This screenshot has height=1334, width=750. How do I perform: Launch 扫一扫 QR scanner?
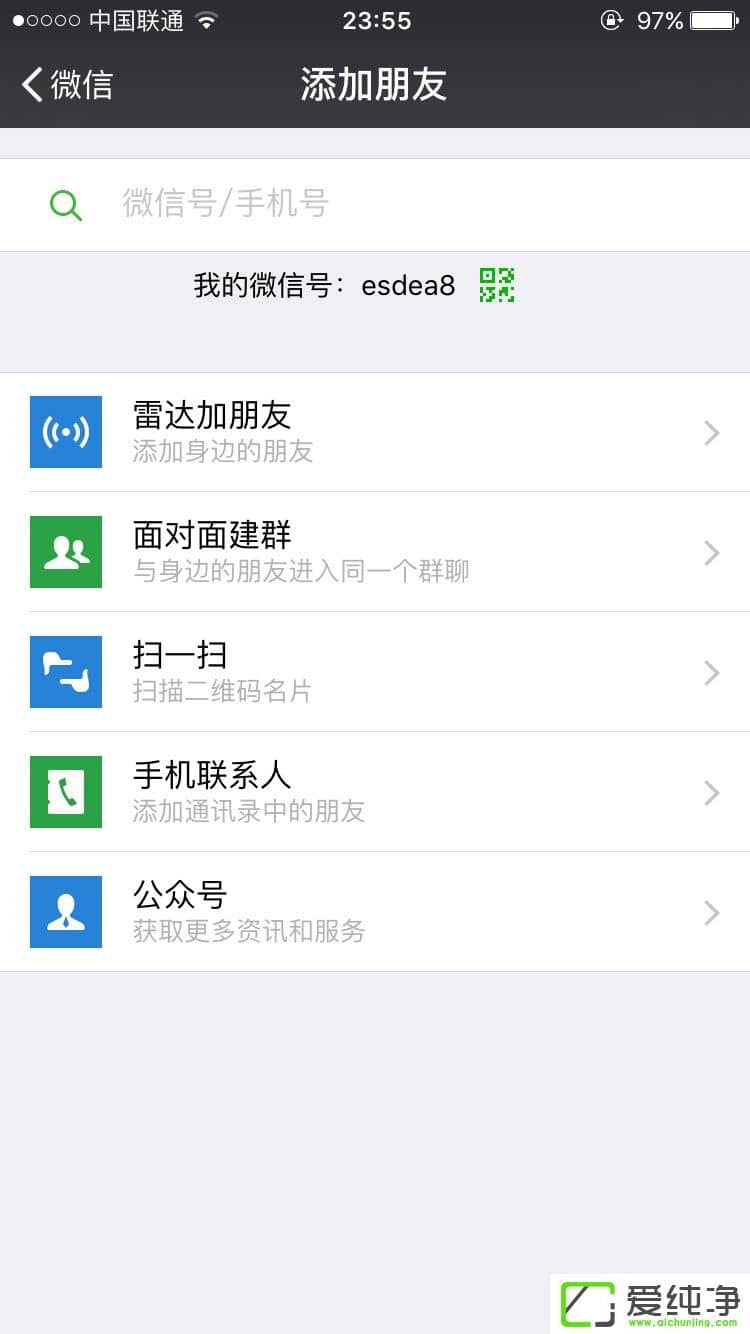375,672
